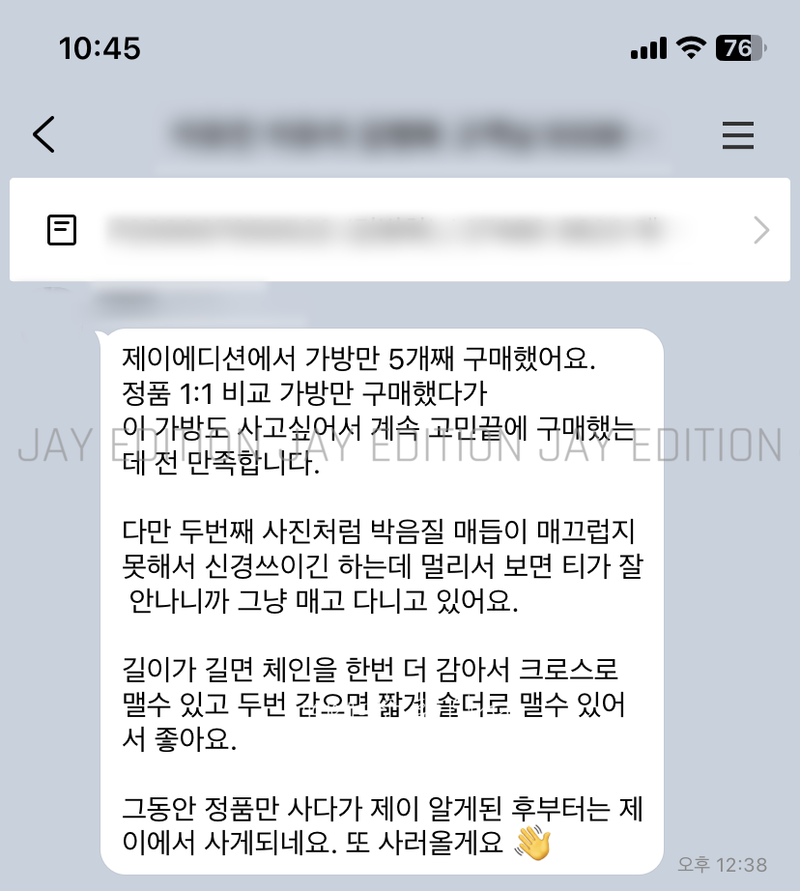The height and width of the screenshot is (891, 800).
Task: Open the pinned notice banner
Action: 400,230
